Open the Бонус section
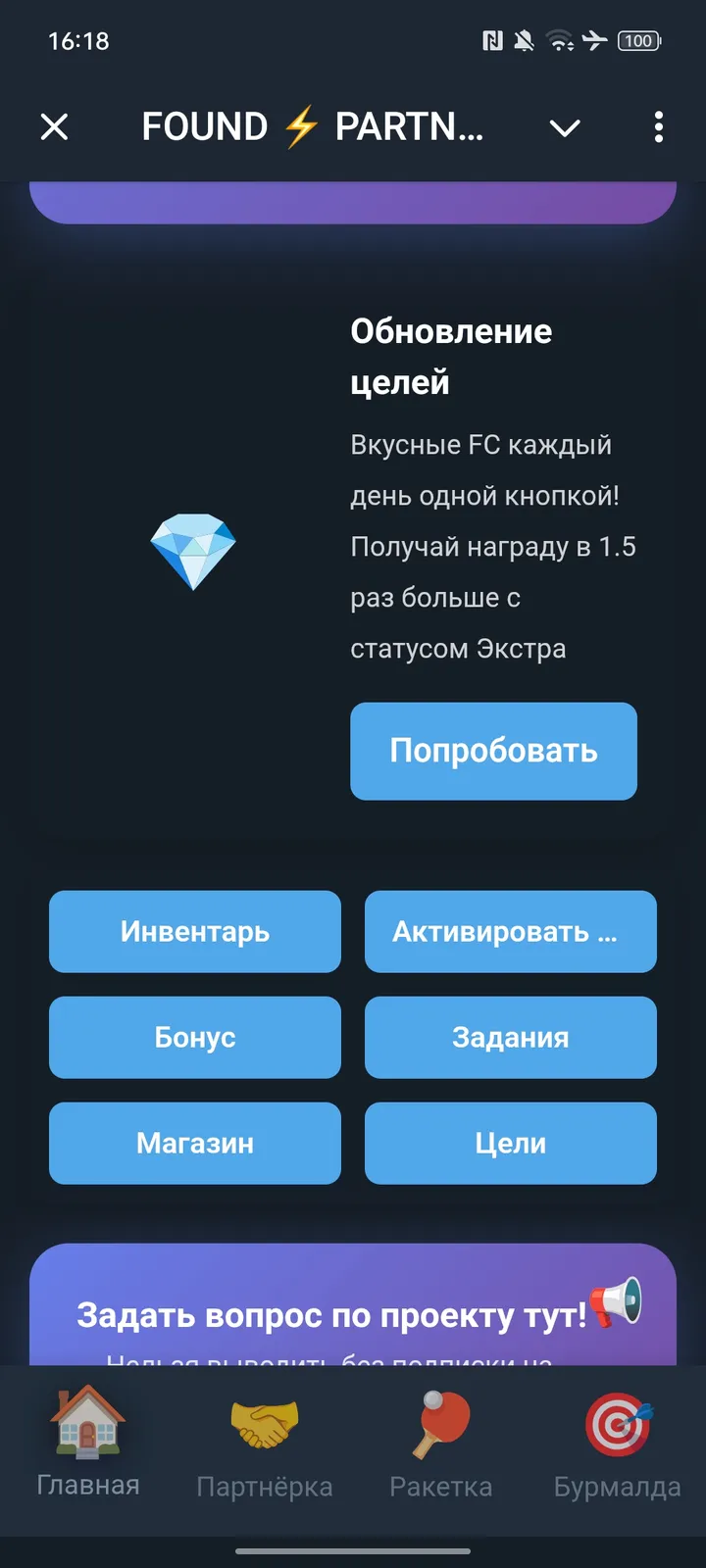This screenshot has width=706, height=1568. pyautogui.click(x=194, y=1038)
